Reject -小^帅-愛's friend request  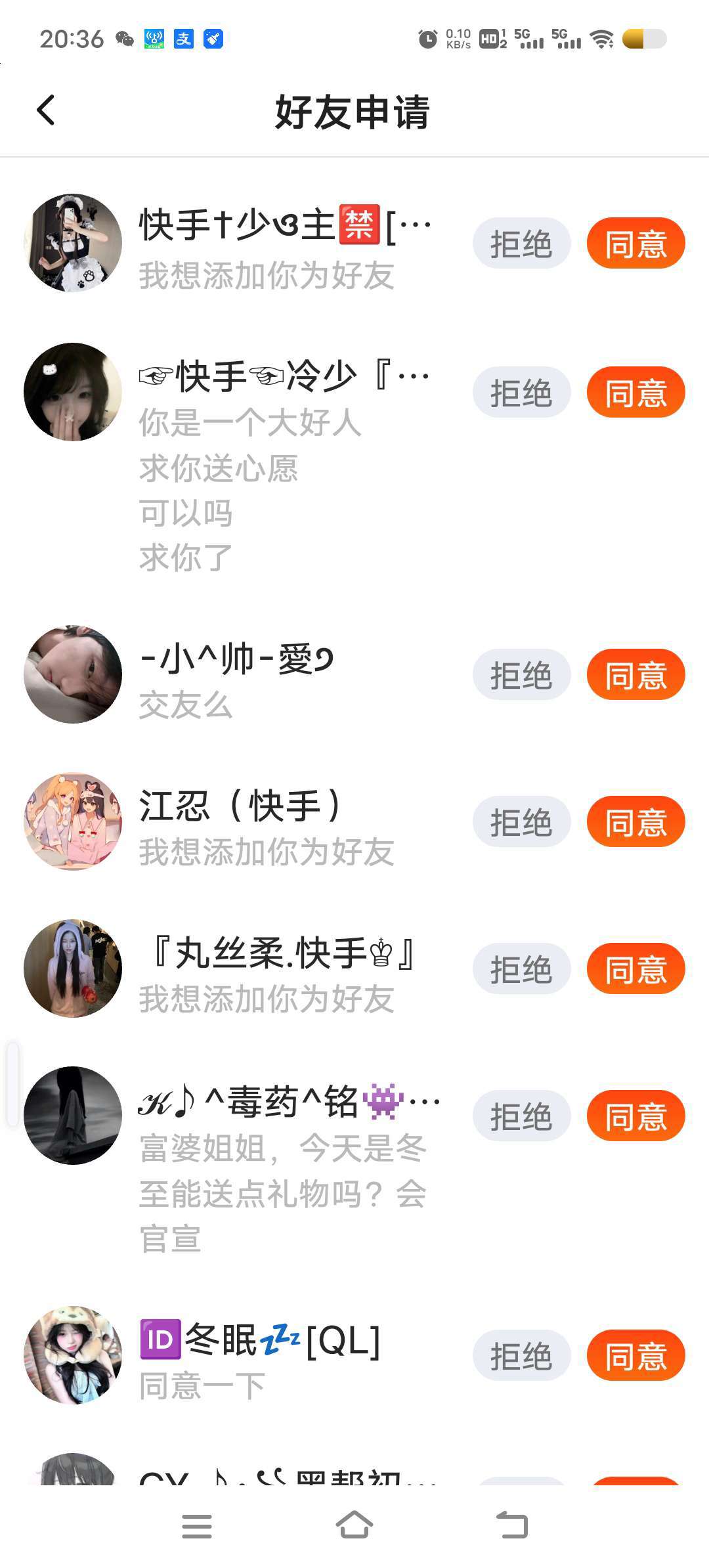pyautogui.click(x=521, y=675)
